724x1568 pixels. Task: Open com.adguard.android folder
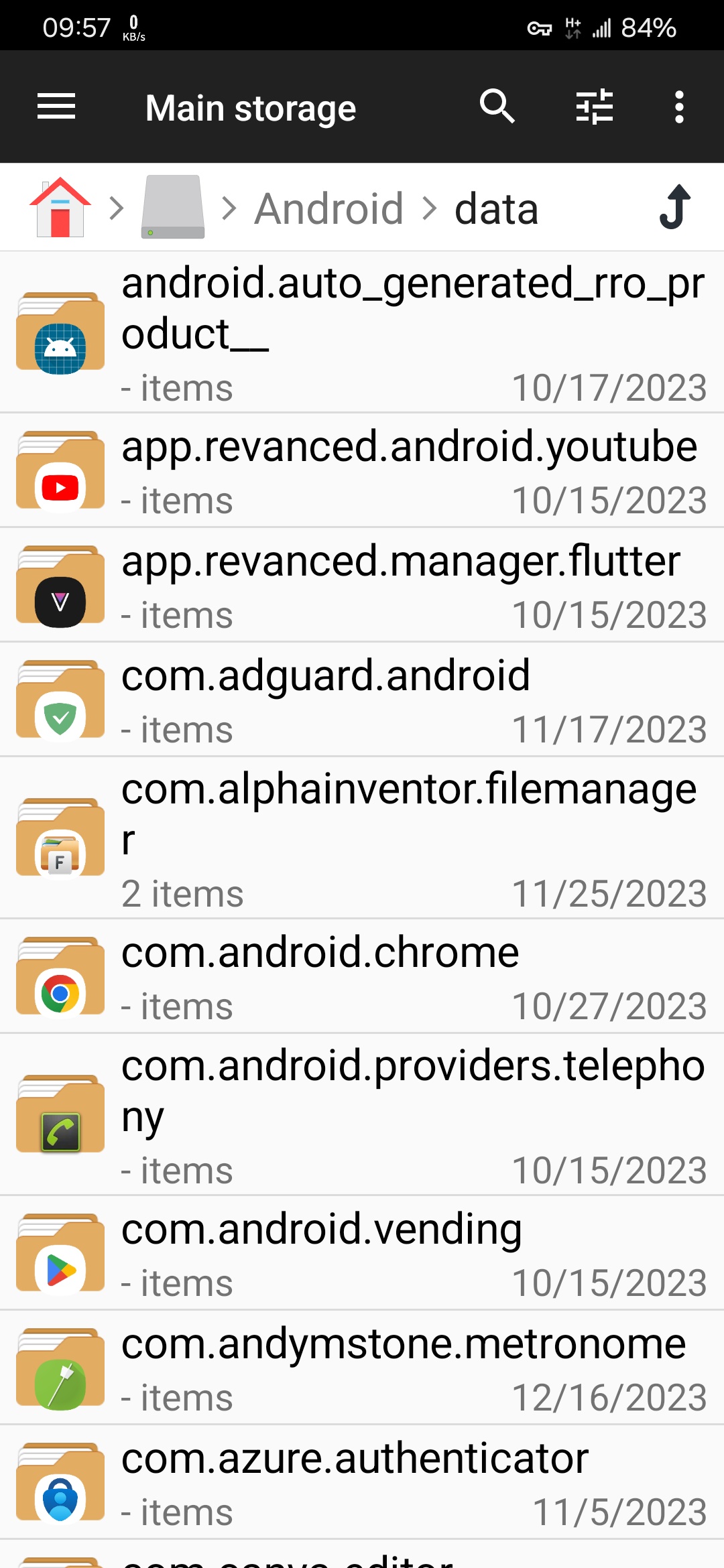362,700
